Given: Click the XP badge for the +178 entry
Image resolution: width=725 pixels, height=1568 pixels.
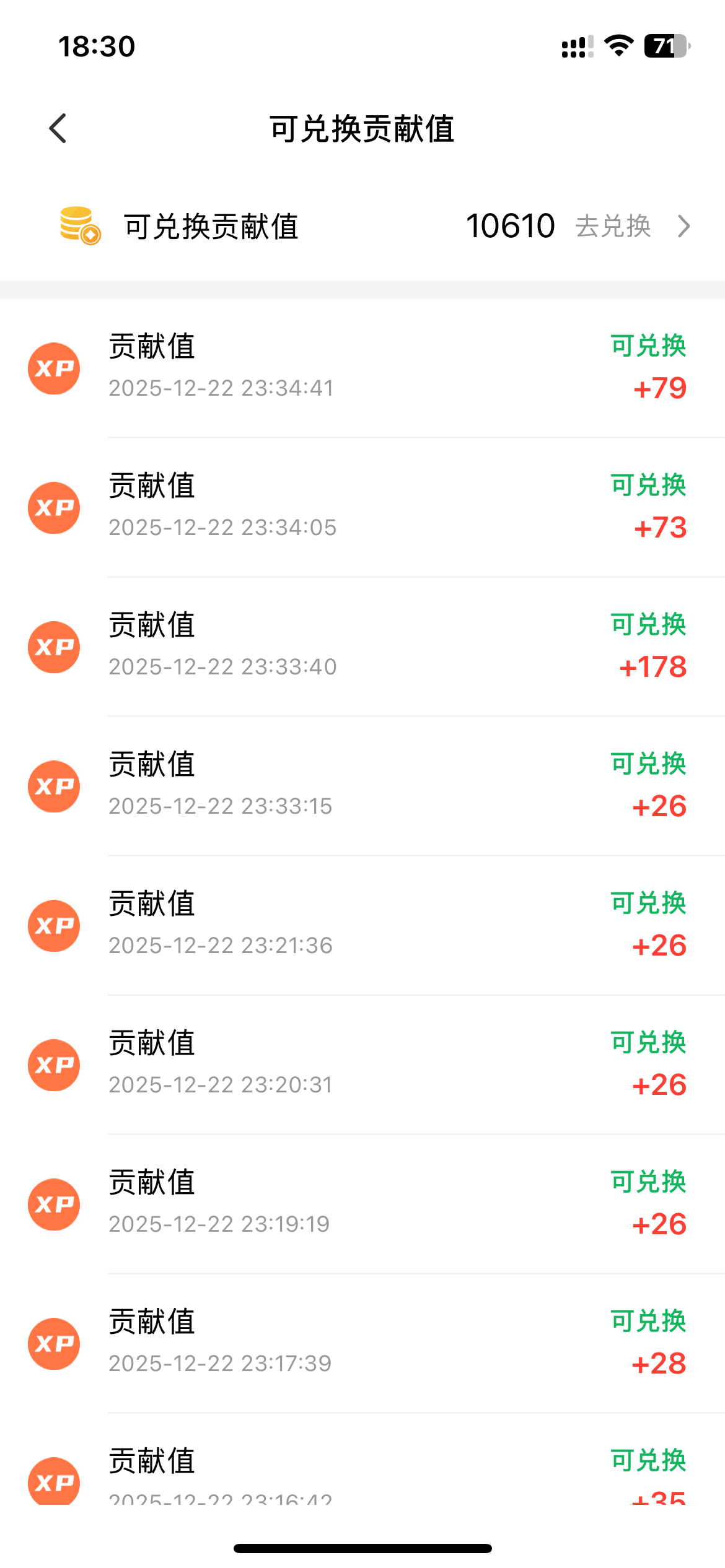Looking at the screenshot, I should tap(54, 647).
